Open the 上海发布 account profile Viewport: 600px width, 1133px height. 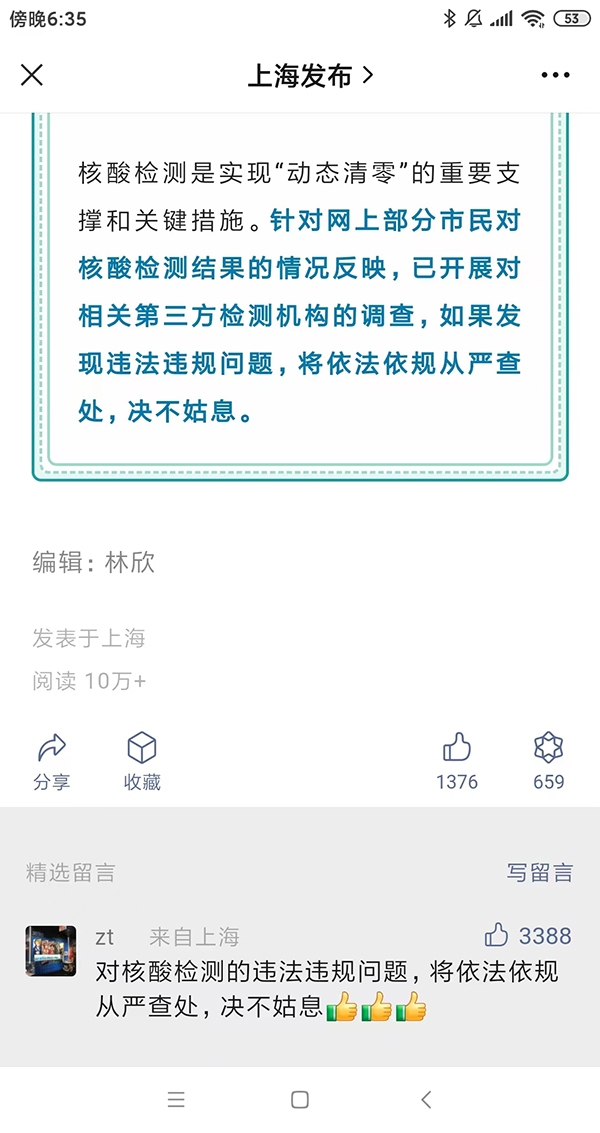click(x=310, y=76)
